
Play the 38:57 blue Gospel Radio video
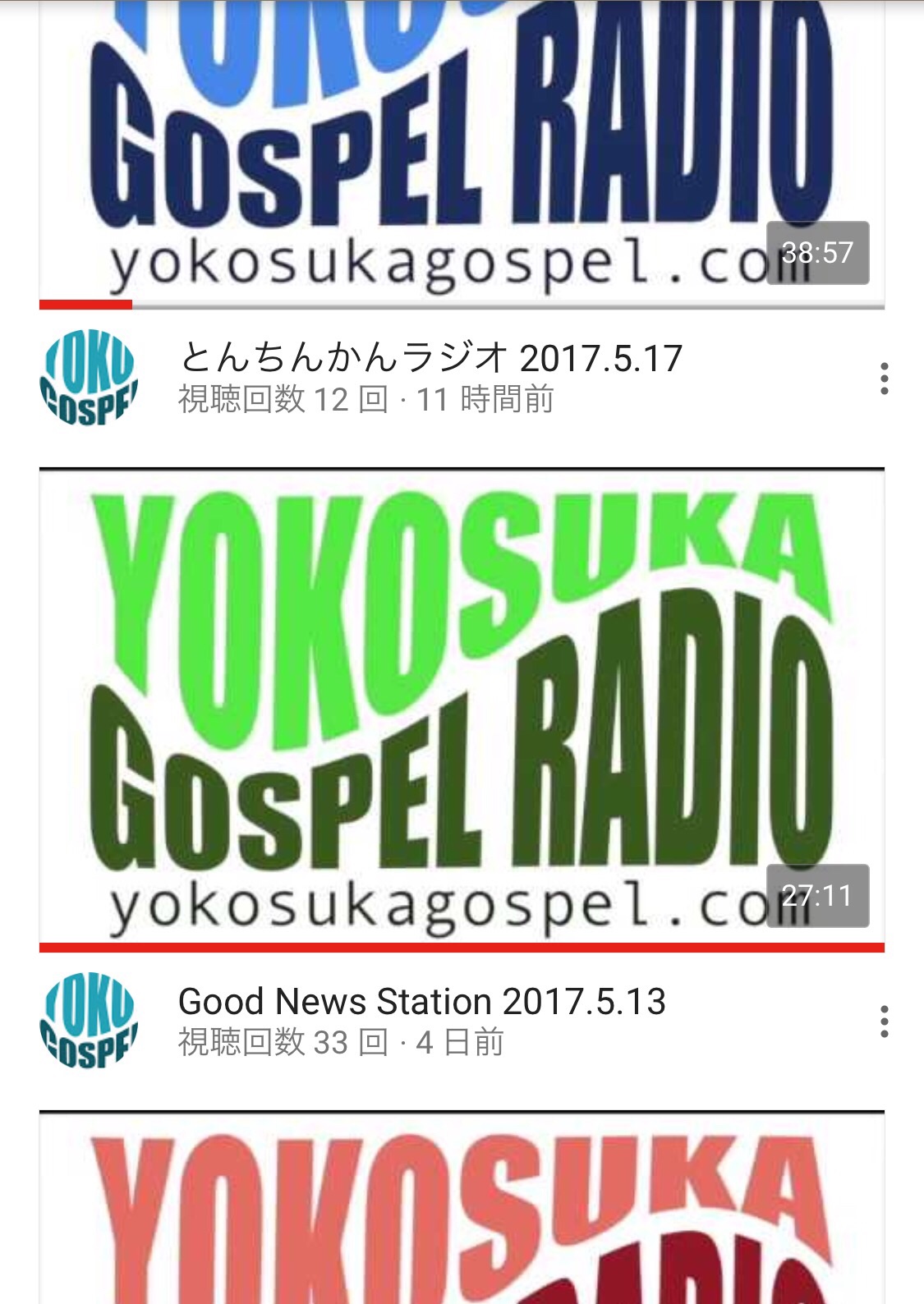pos(462,148)
